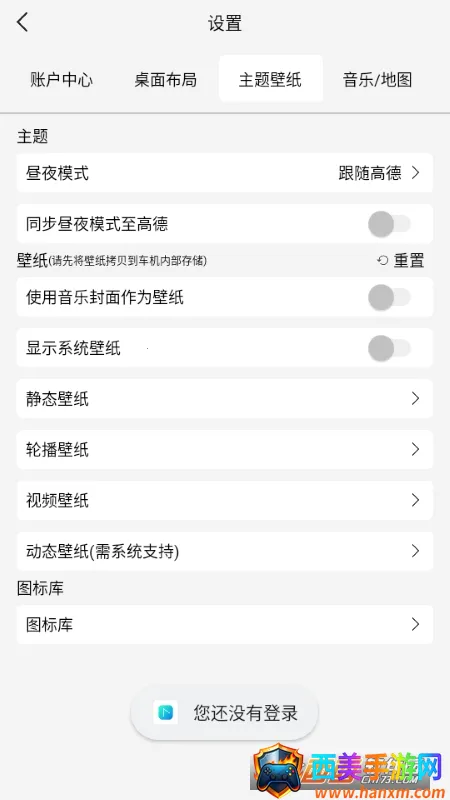Open the 昼夜模式 setting

click(224, 173)
